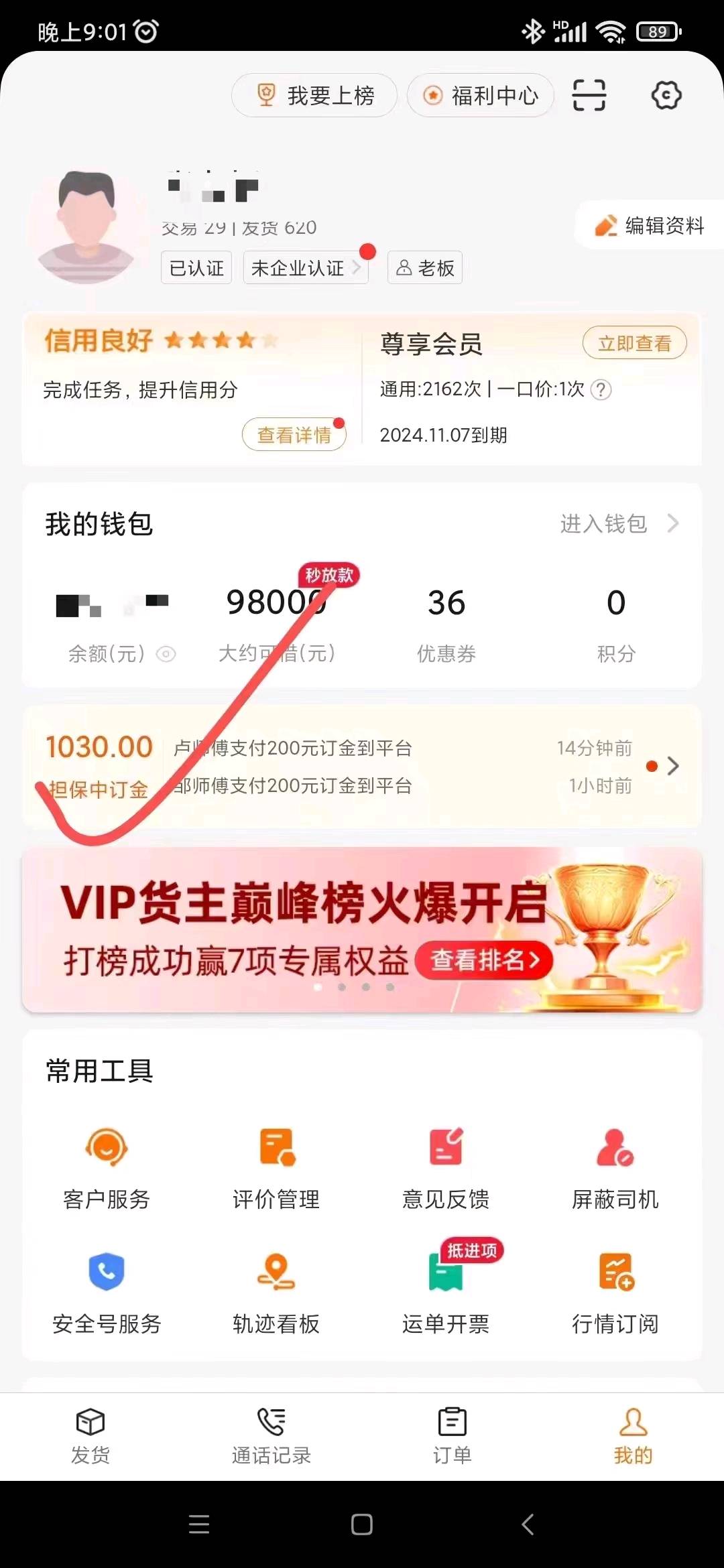Start 未企业认证 enterprise verification
This screenshot has height=1568, width=724.
305,268
